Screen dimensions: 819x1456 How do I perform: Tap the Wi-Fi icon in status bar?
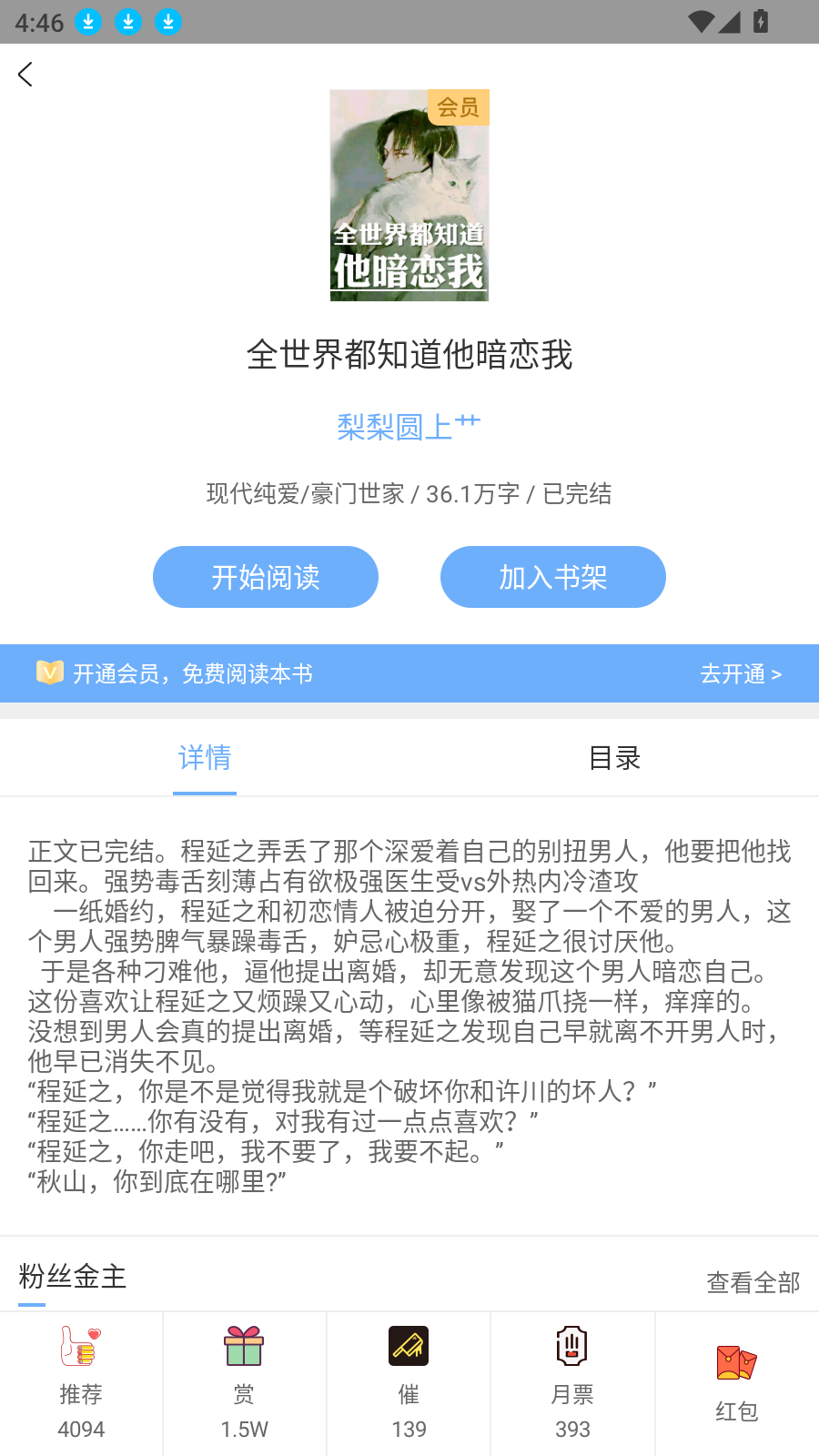701,22
